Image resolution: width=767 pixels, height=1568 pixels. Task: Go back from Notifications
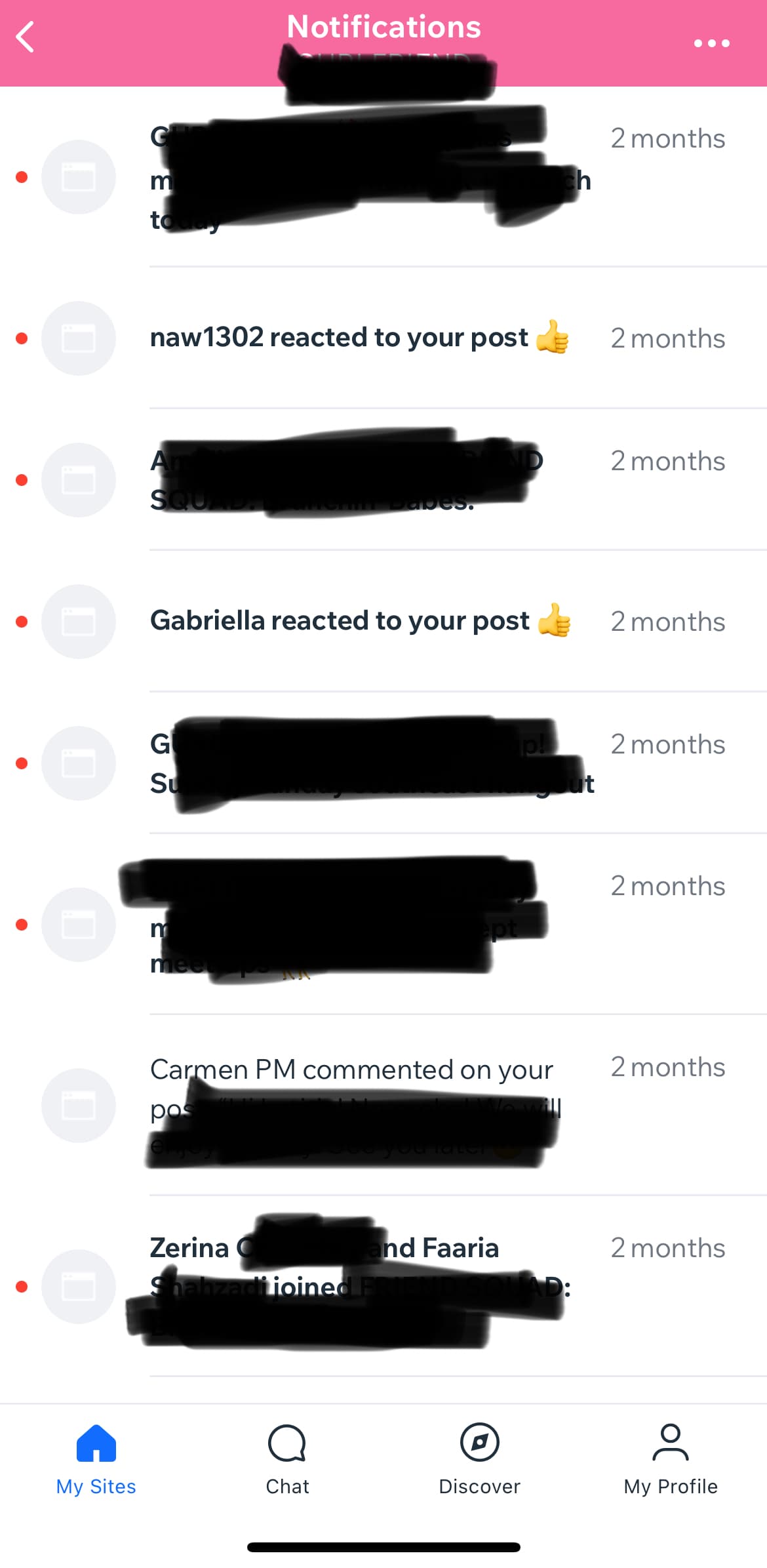[25, 37]
